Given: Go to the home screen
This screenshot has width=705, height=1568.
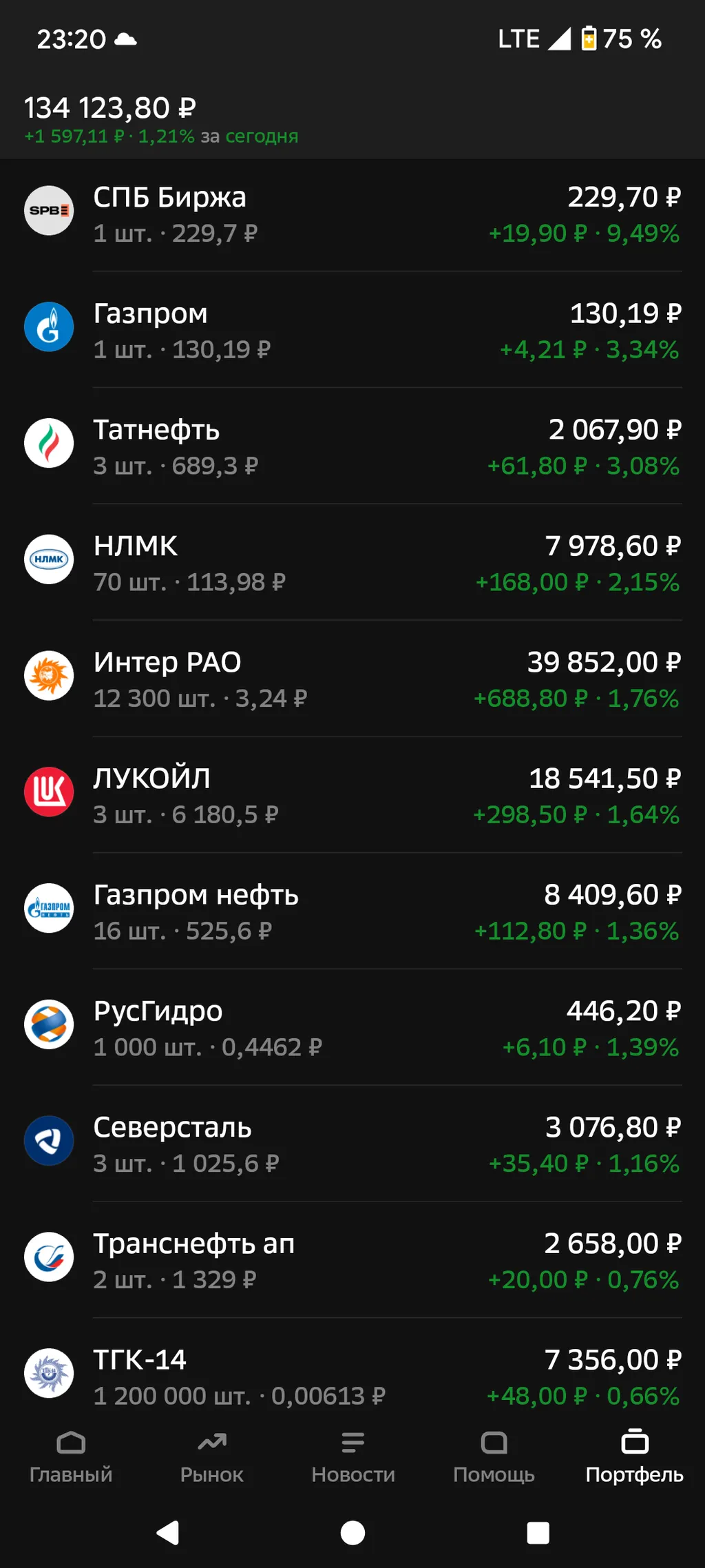Looking at the screenshot, I should [352, 1533].
